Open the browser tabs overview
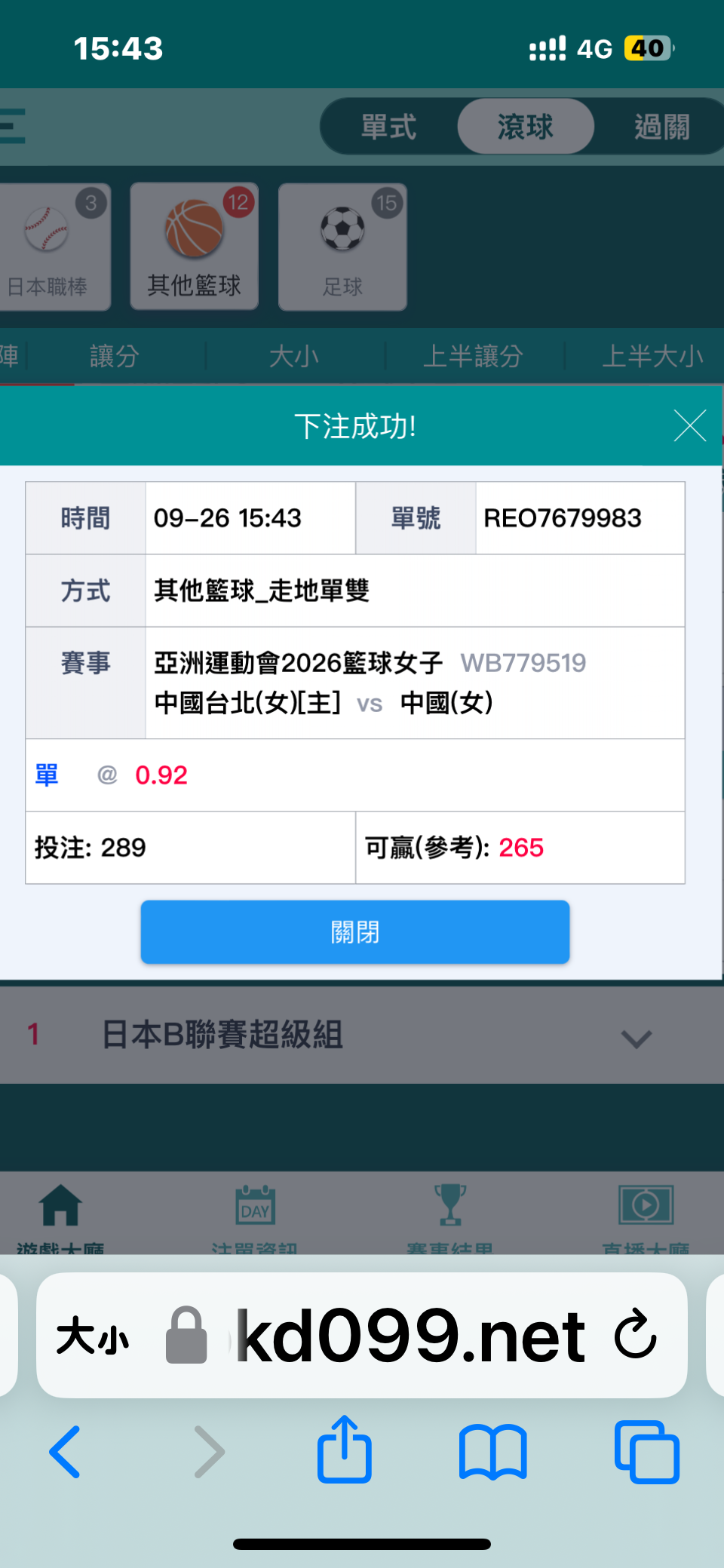Image resolution: width=724 pixels, height=1568 pixels. 647,1452
